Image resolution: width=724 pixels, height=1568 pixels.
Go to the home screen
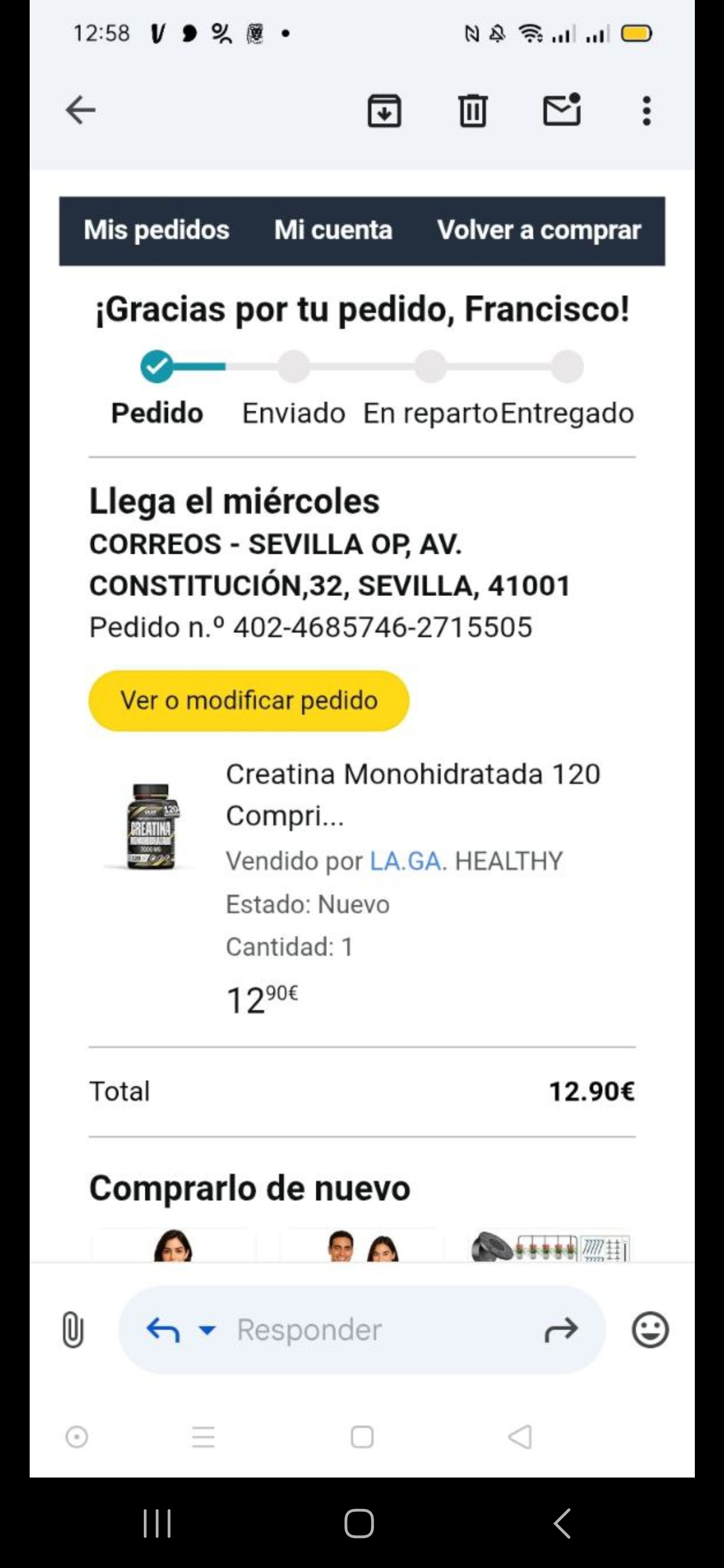[x=359, y=1524]
